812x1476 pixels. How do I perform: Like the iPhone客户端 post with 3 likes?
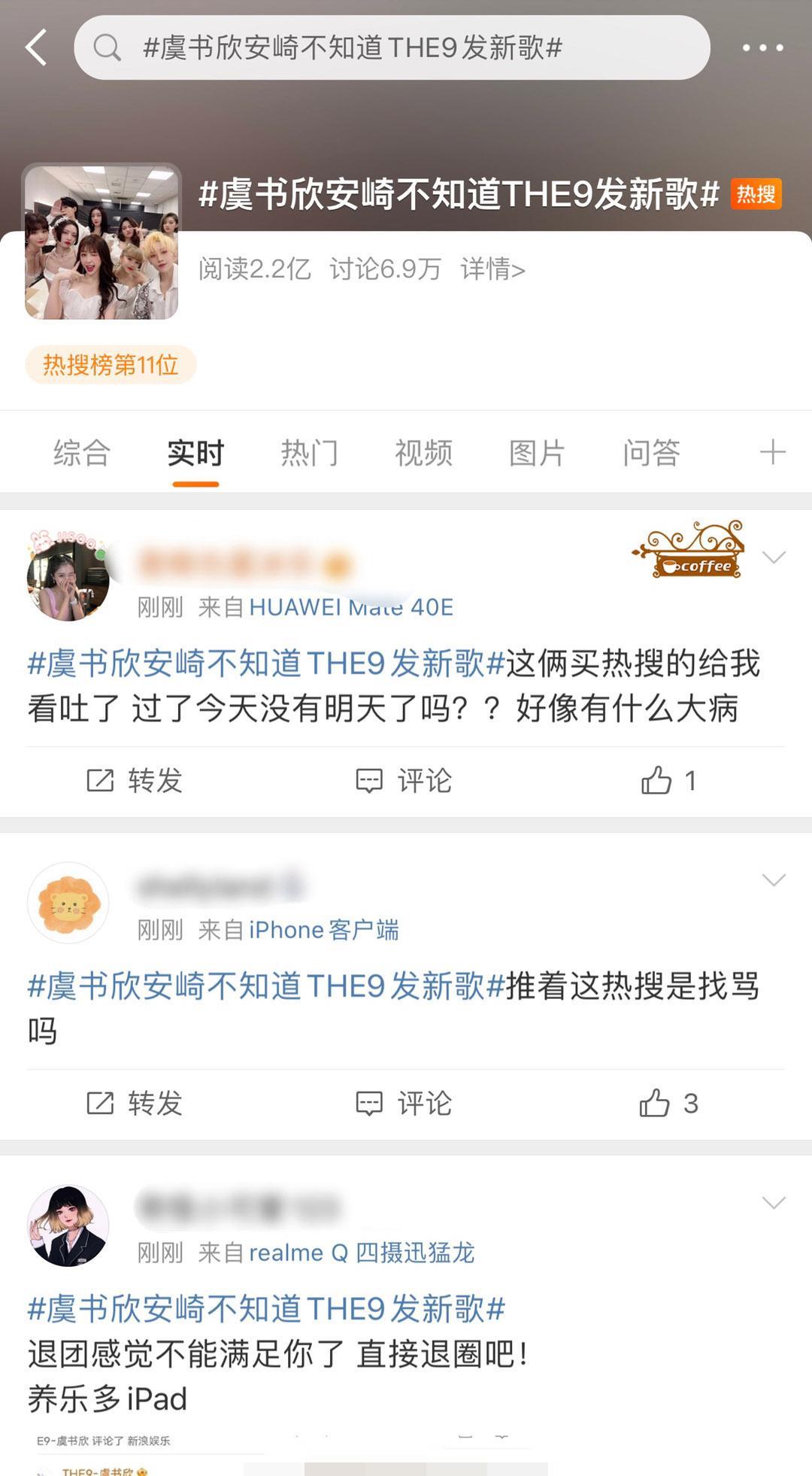point(668,1104)
